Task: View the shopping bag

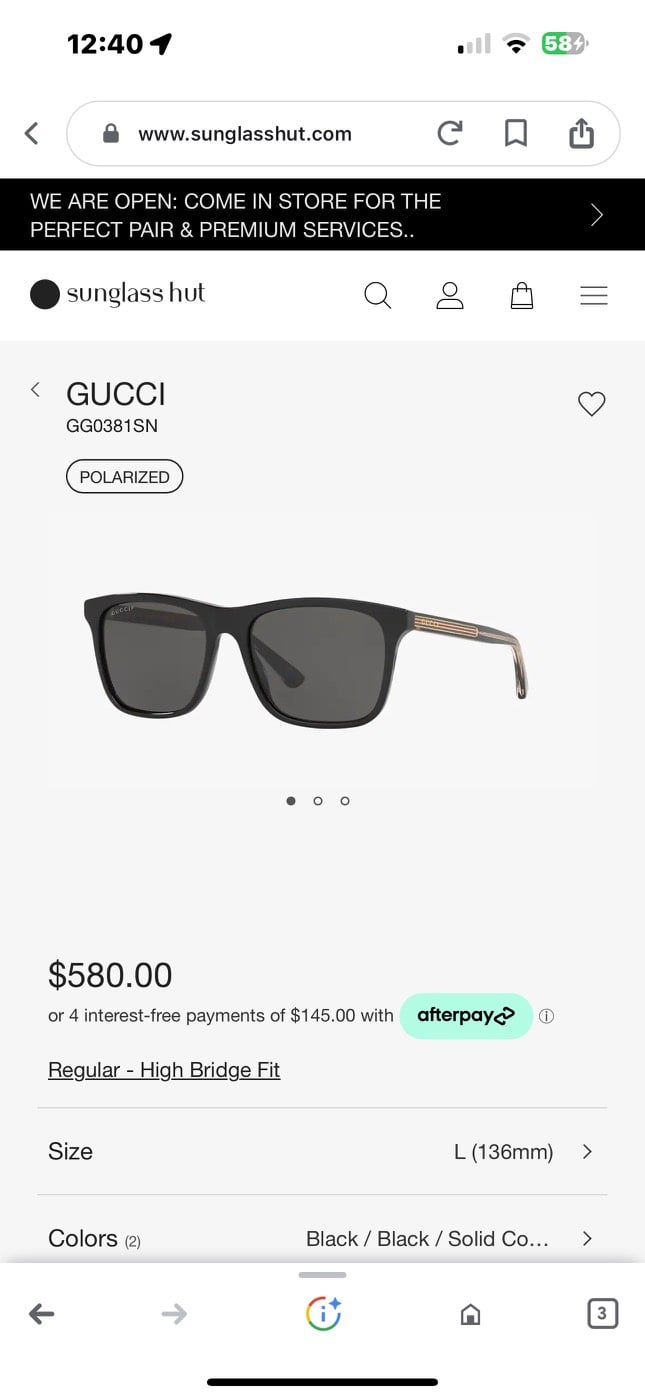Action: tap(522, 295)
